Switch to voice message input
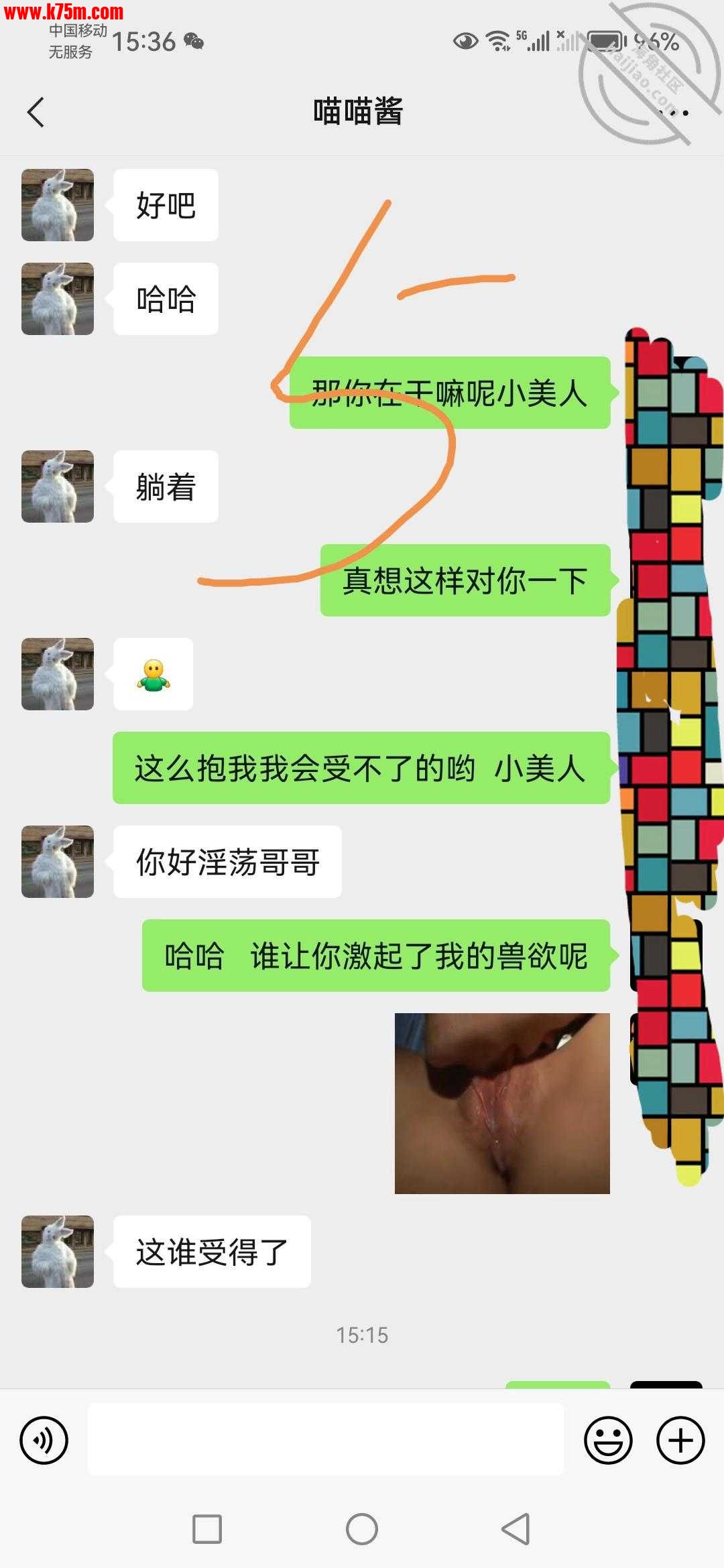Viewport: 724px width, 1568px height. click(44, 1440)
